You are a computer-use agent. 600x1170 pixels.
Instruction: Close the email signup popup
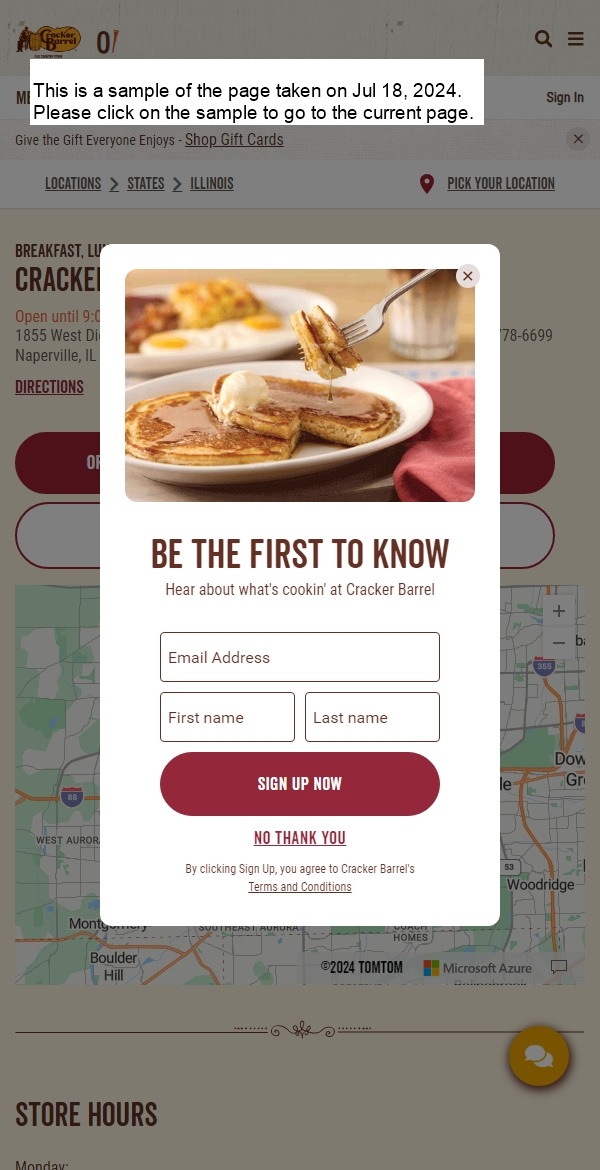pyautogui.click(x=467, y=276)
